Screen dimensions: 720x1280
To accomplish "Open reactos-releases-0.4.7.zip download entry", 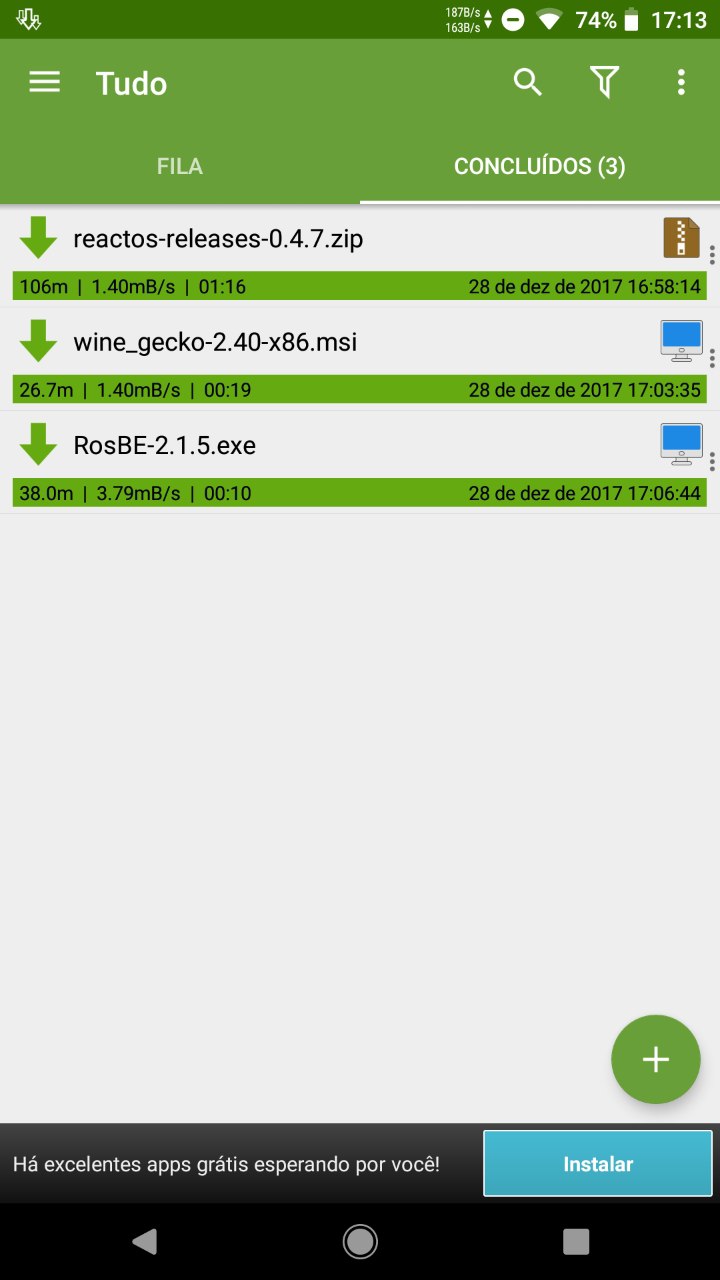I will click(x=217, y=239).
